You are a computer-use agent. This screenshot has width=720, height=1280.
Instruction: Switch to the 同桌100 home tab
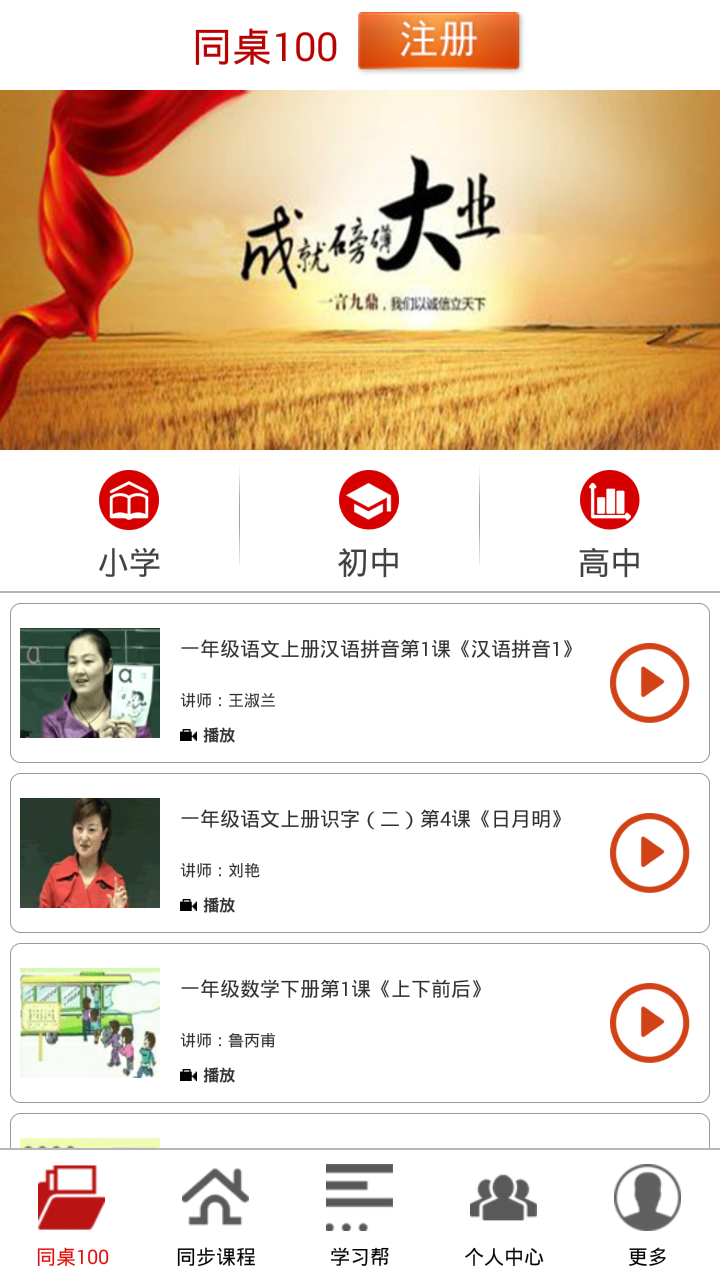(x=72, y=1215)
